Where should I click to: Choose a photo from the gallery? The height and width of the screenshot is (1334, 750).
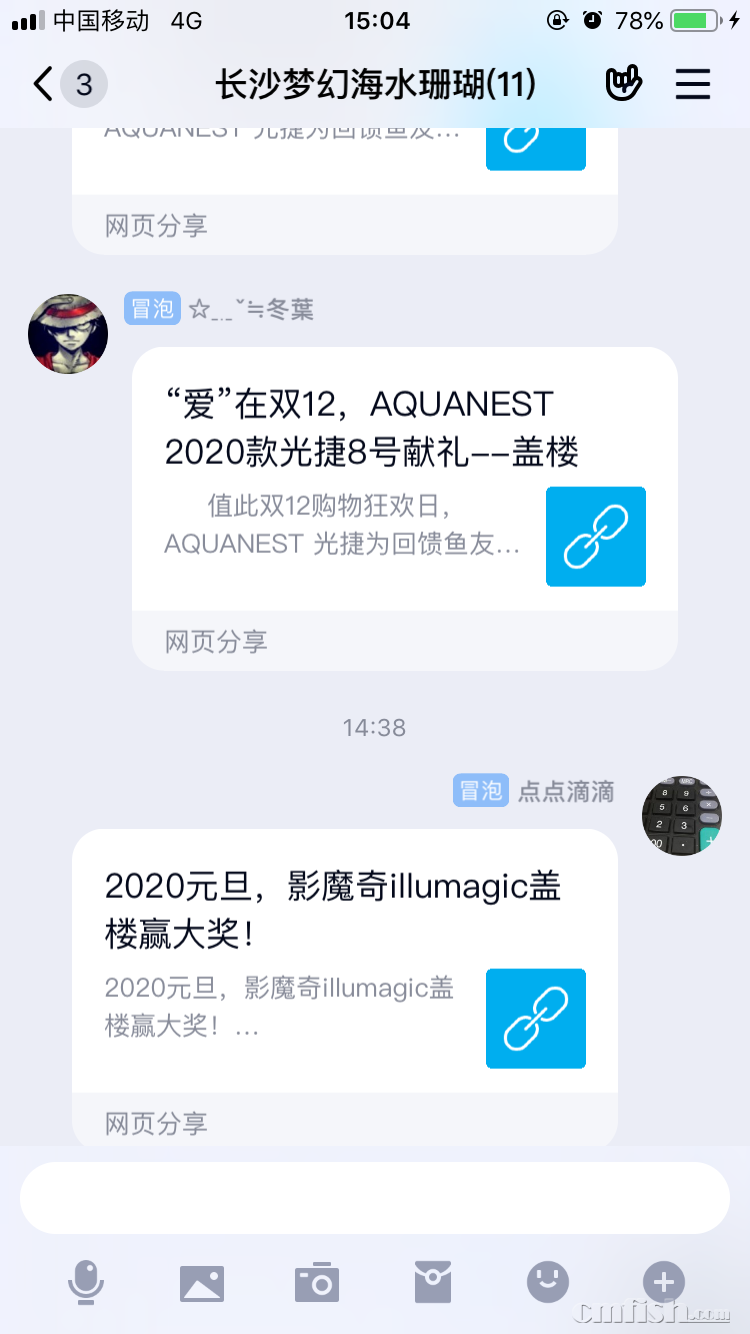(x=201, y=1282)
